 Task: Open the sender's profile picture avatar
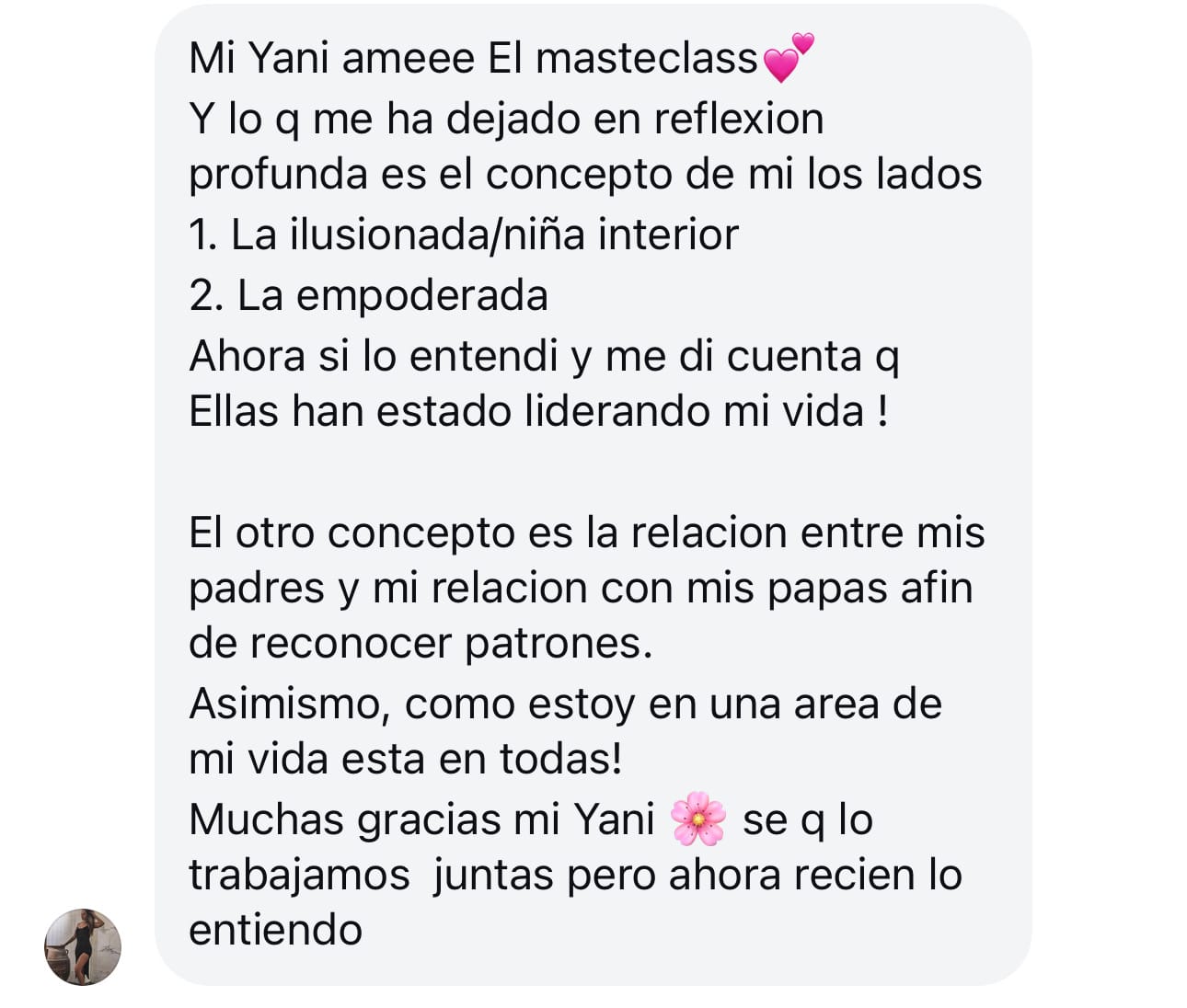click(83, 947)
